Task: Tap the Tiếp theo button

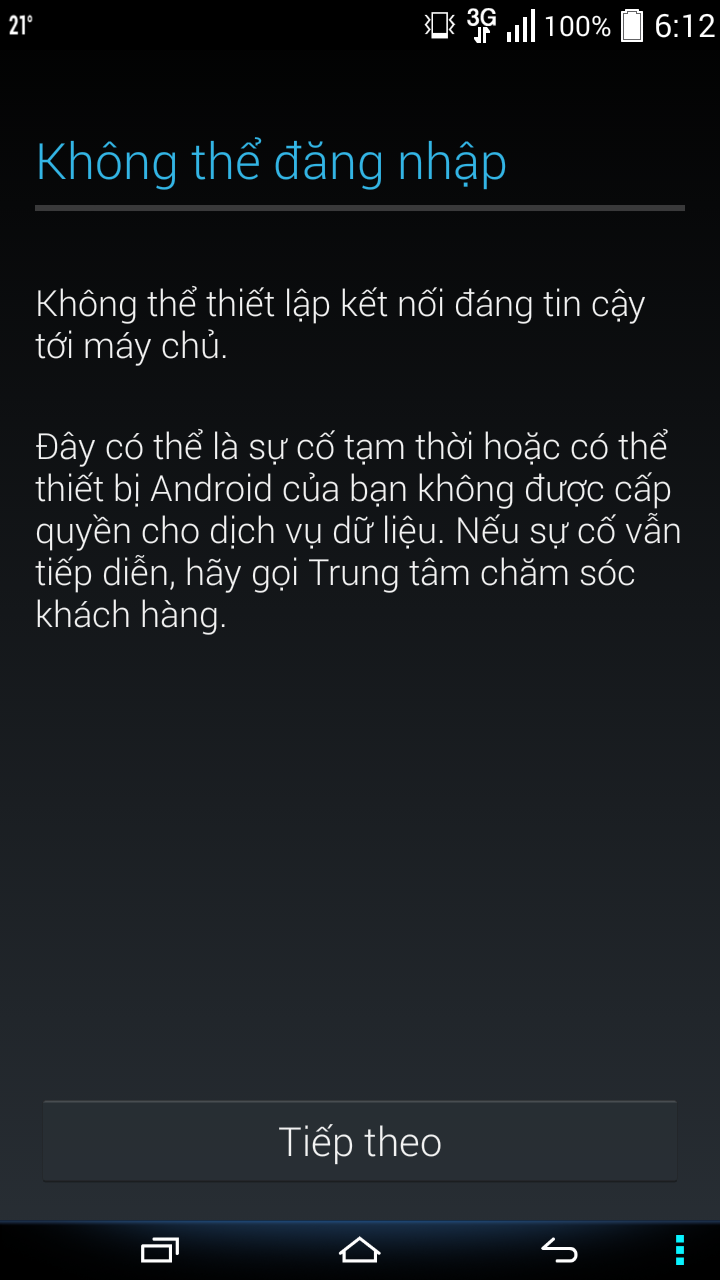Action: pos(360,1141)
